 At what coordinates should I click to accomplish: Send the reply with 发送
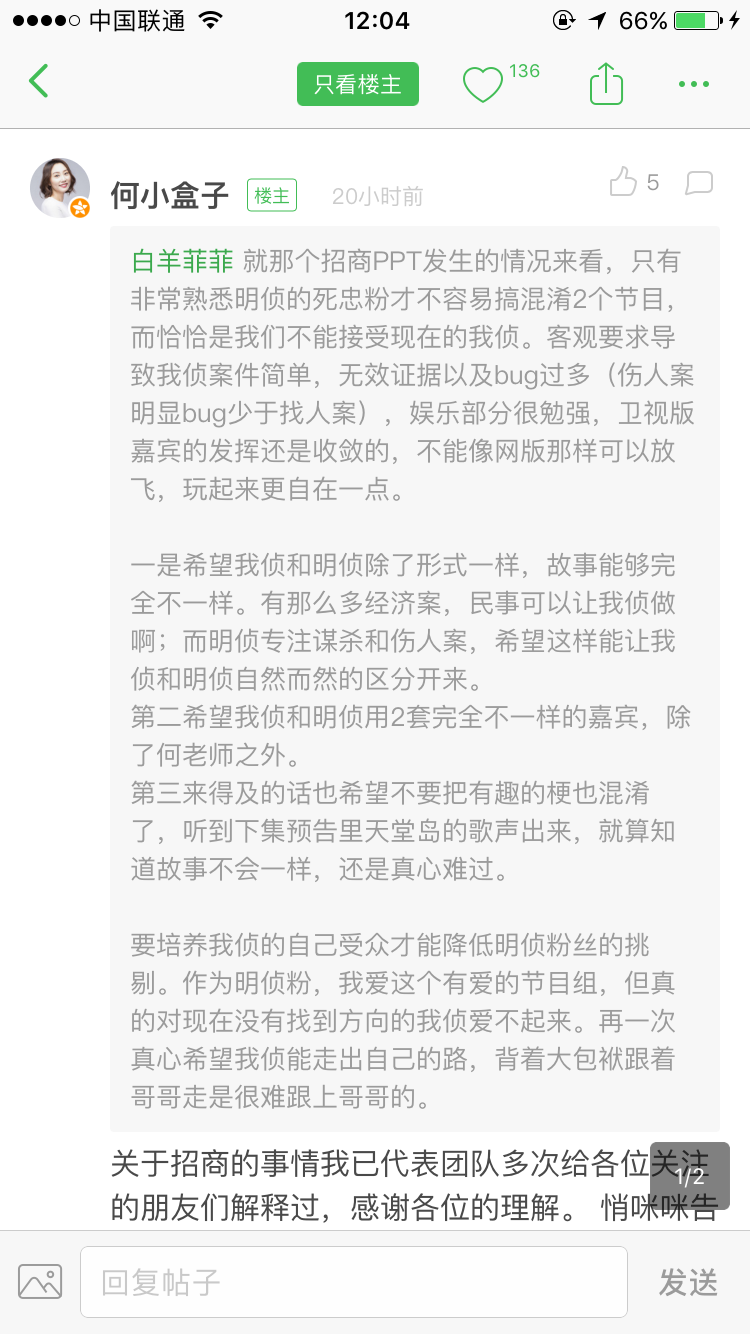(688, 1282)
